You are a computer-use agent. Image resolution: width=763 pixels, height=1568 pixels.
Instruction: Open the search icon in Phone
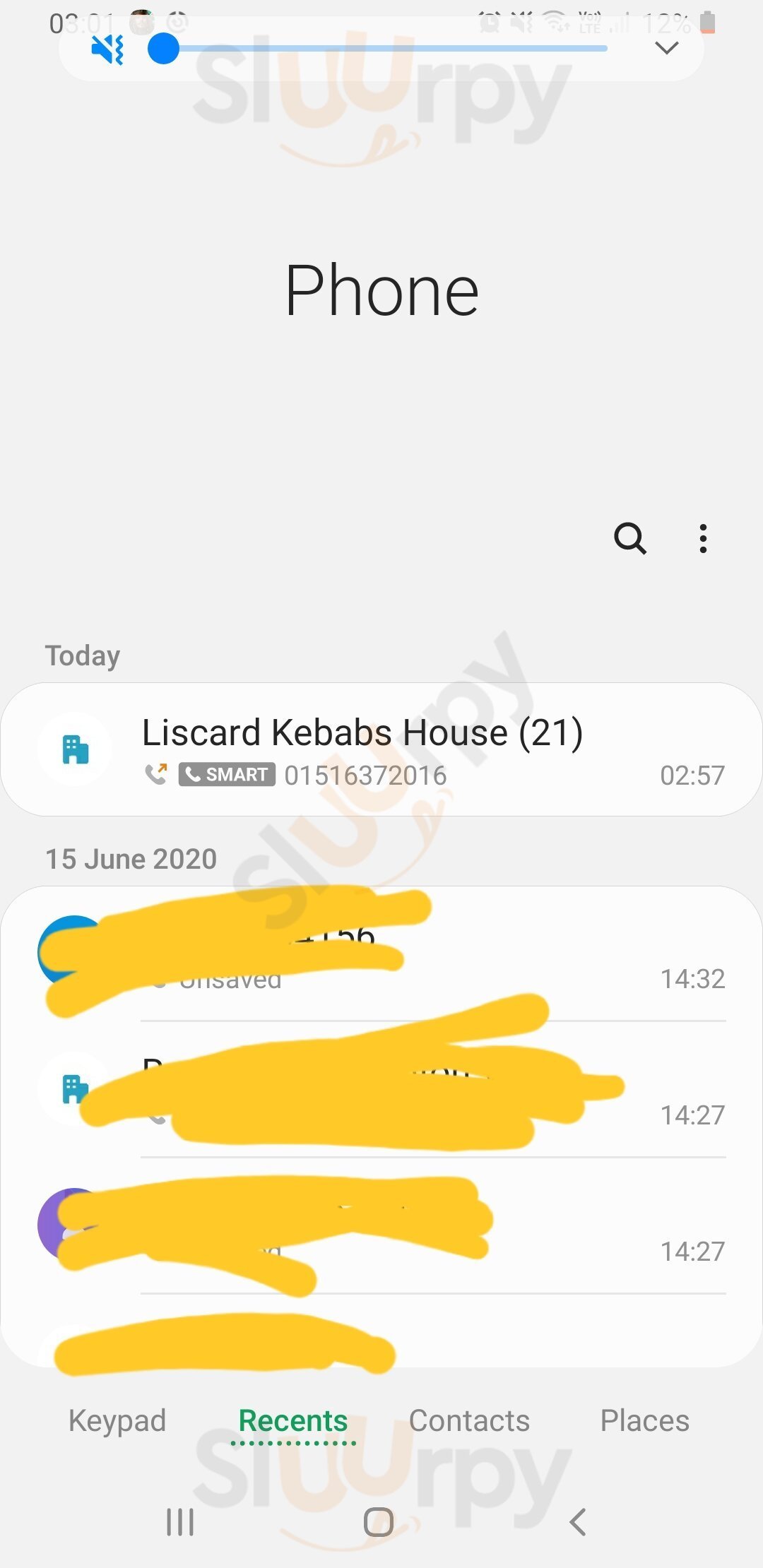[x=629, y=539]
